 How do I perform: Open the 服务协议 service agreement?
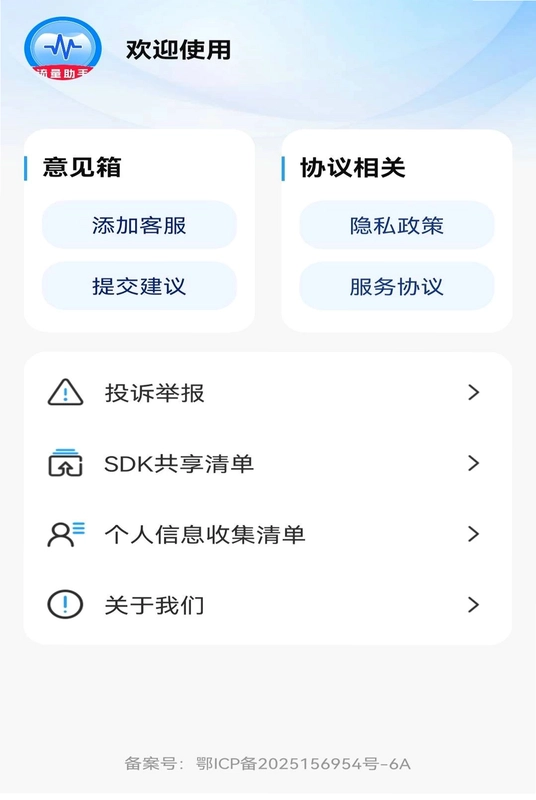coord(397,286)
